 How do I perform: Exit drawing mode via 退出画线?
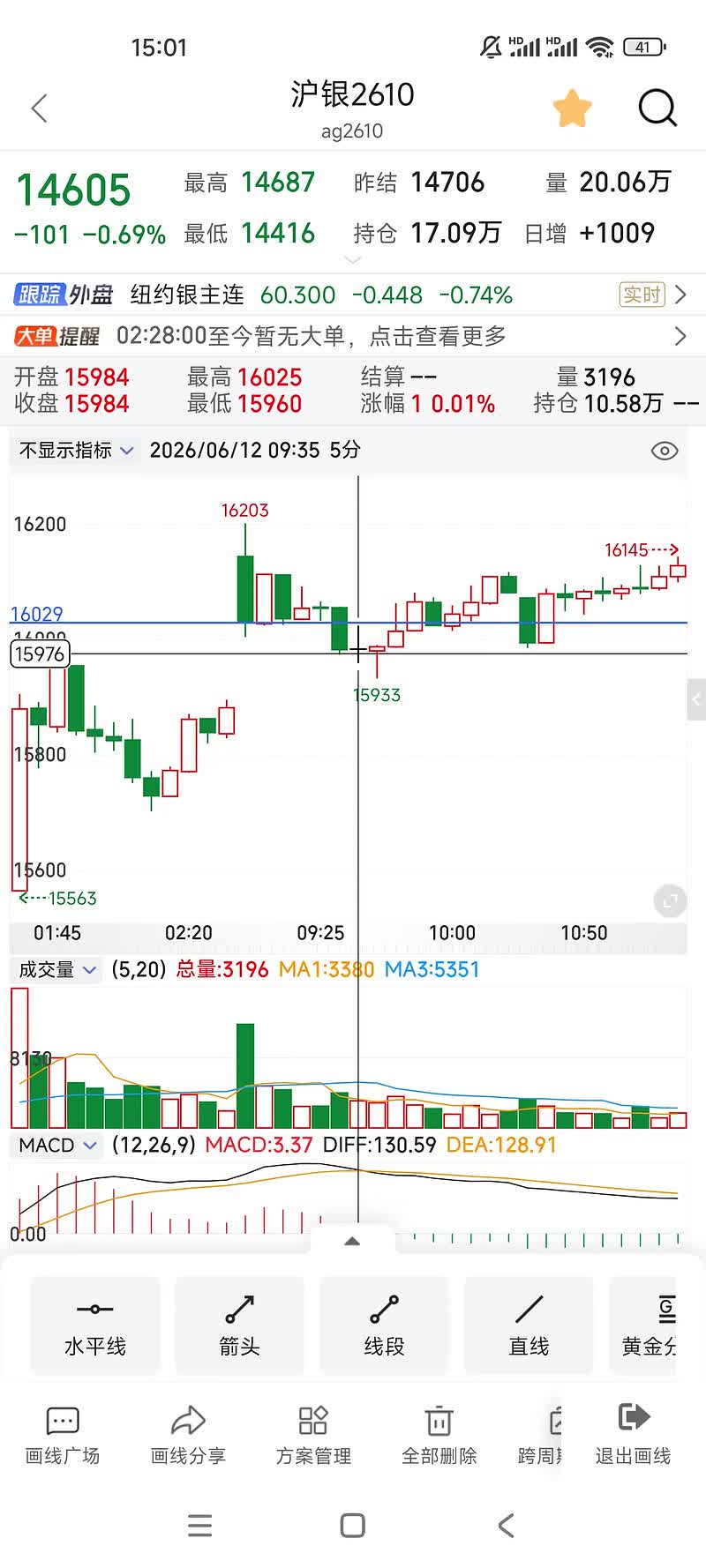(x=634, y=1436)
